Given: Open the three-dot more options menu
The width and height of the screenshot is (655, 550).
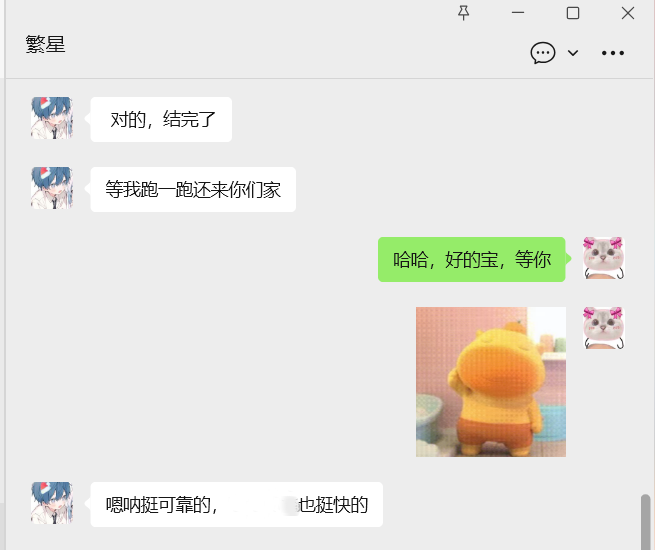Looking at the screenshot, I should point(613,53).
